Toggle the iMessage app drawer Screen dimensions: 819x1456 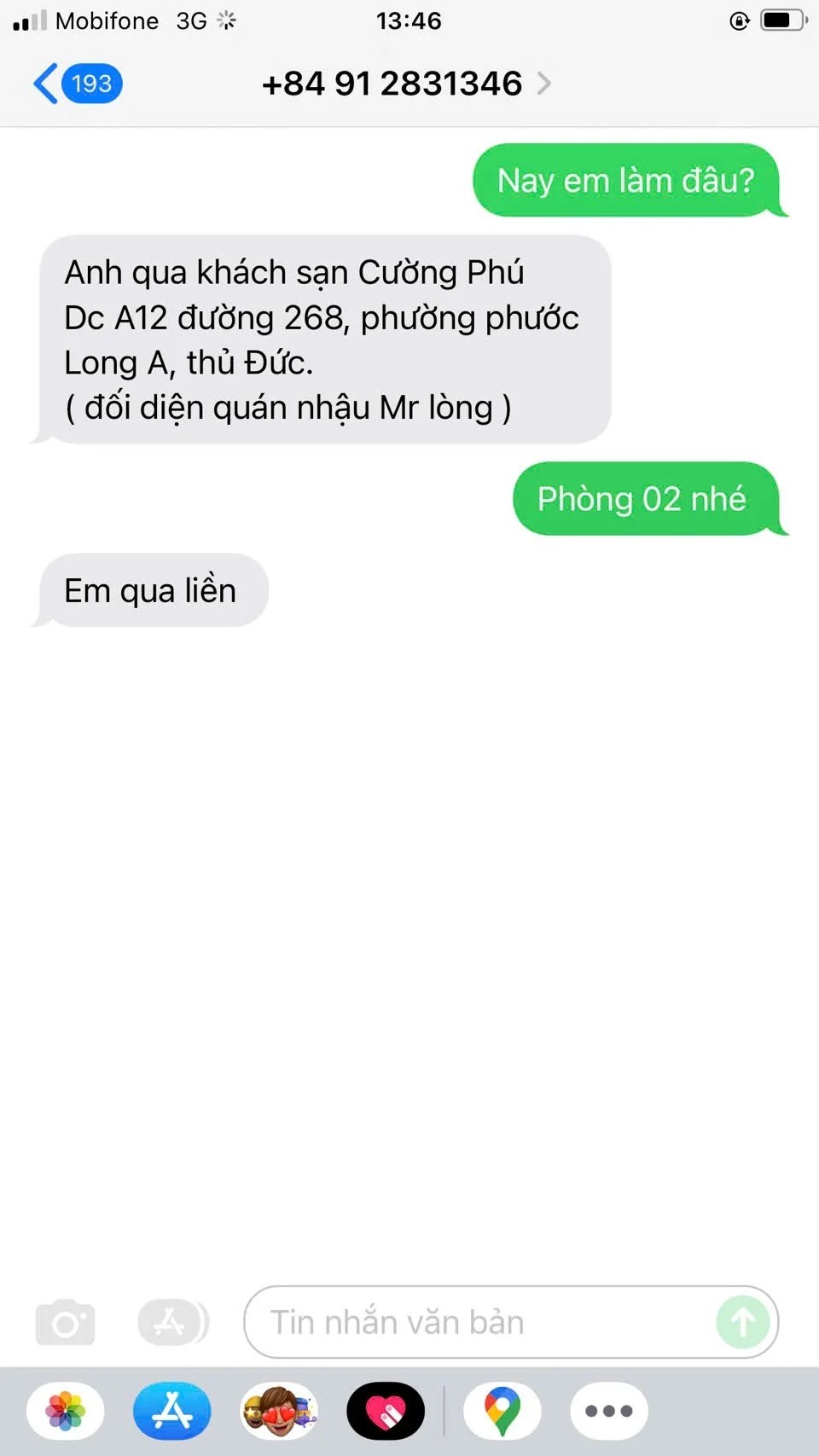(171, 1322)
